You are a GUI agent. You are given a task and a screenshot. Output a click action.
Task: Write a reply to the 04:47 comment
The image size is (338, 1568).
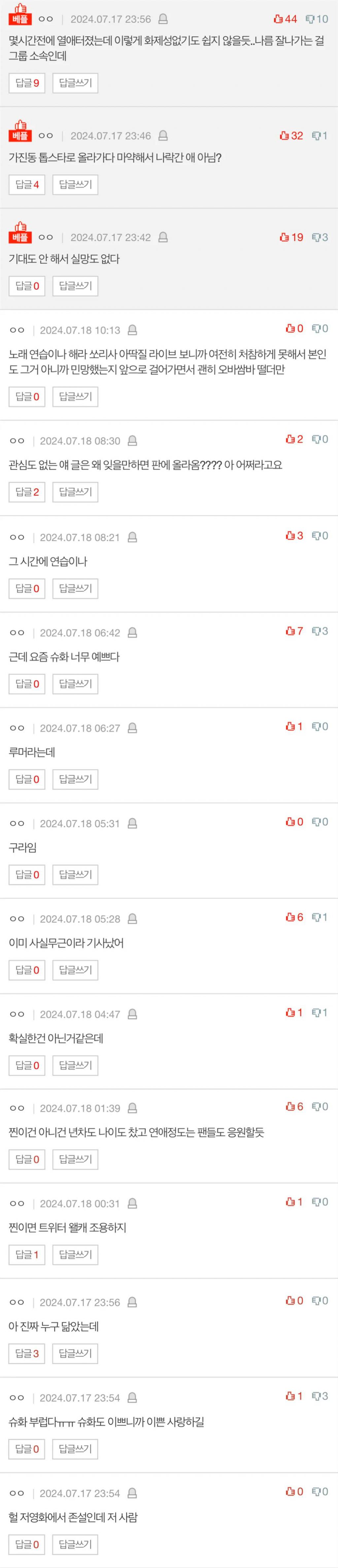(x=75, y=1065)
